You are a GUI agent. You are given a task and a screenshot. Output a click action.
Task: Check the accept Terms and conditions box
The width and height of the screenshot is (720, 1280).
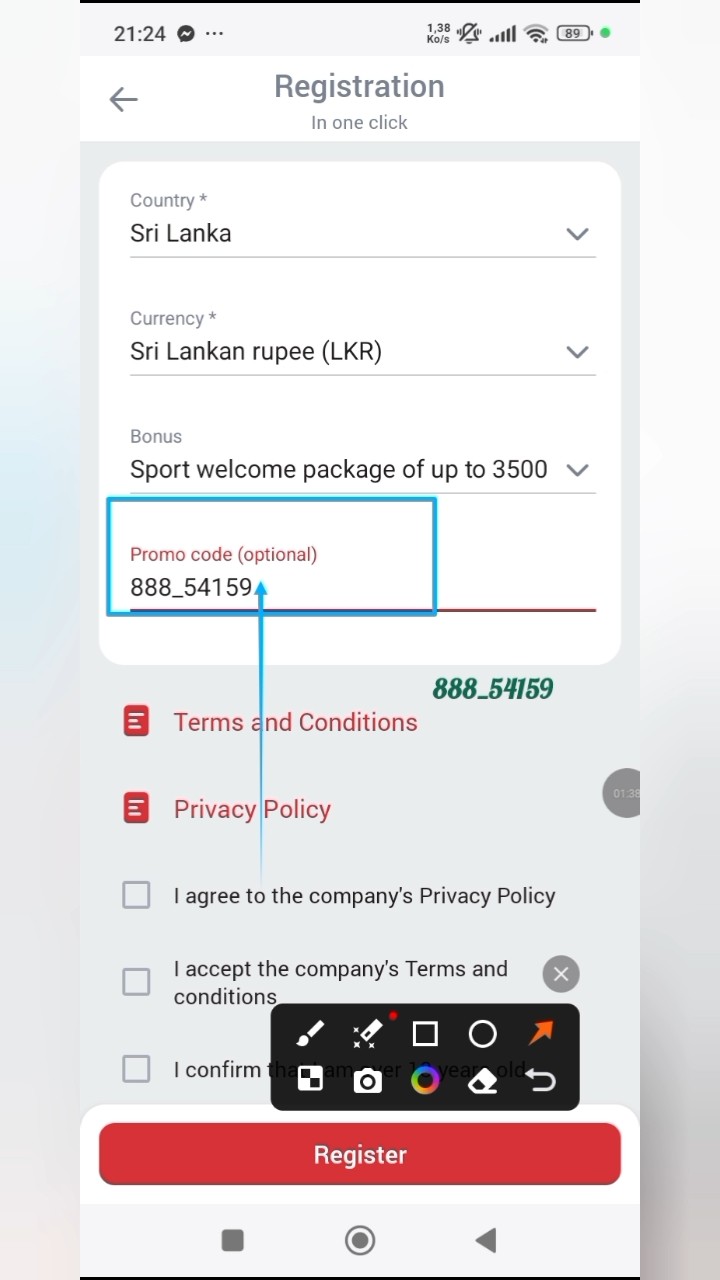pyautogui.click(x=136, y=982)
